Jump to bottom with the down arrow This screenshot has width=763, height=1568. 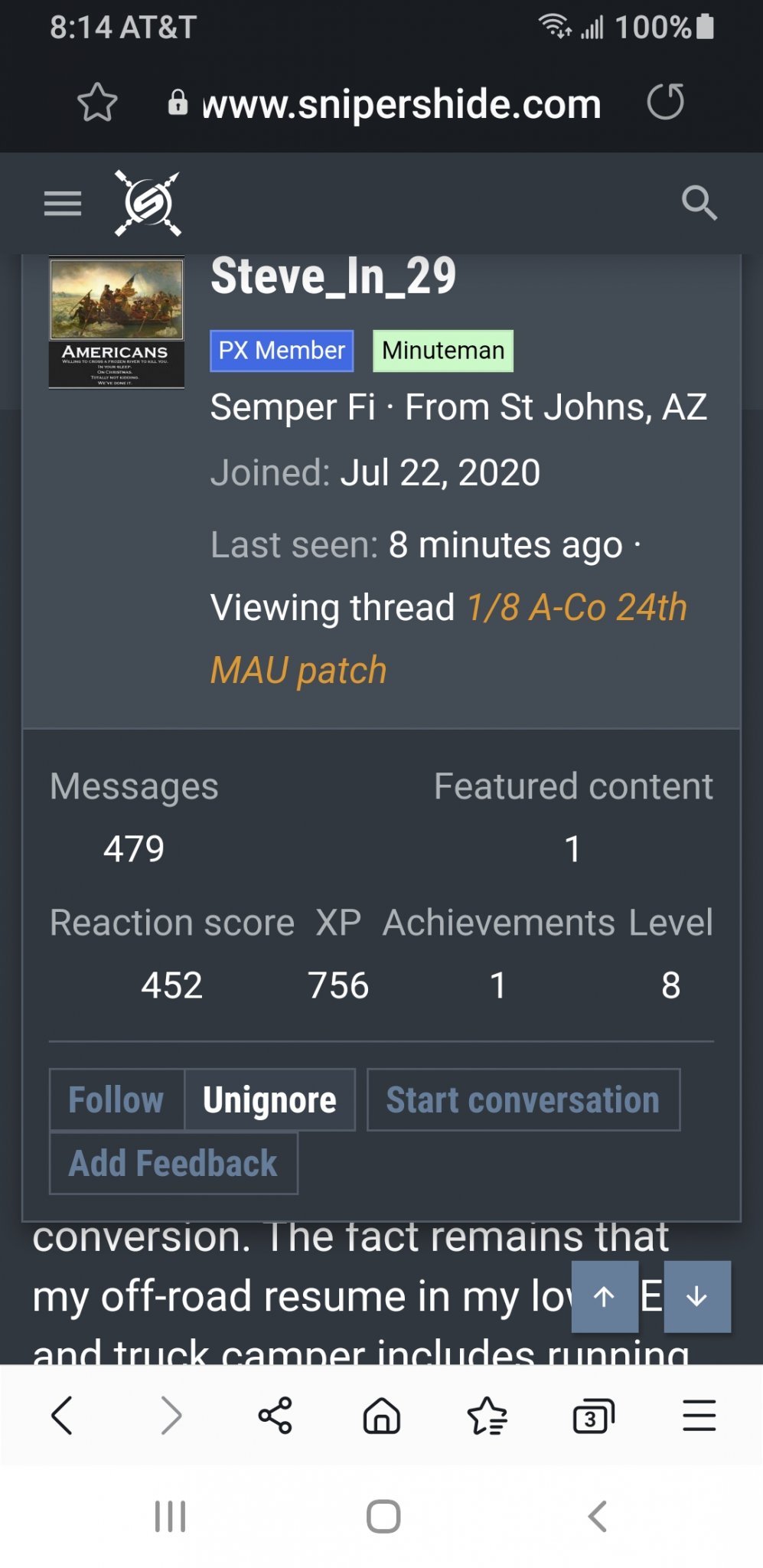(x=696, y=1296)
